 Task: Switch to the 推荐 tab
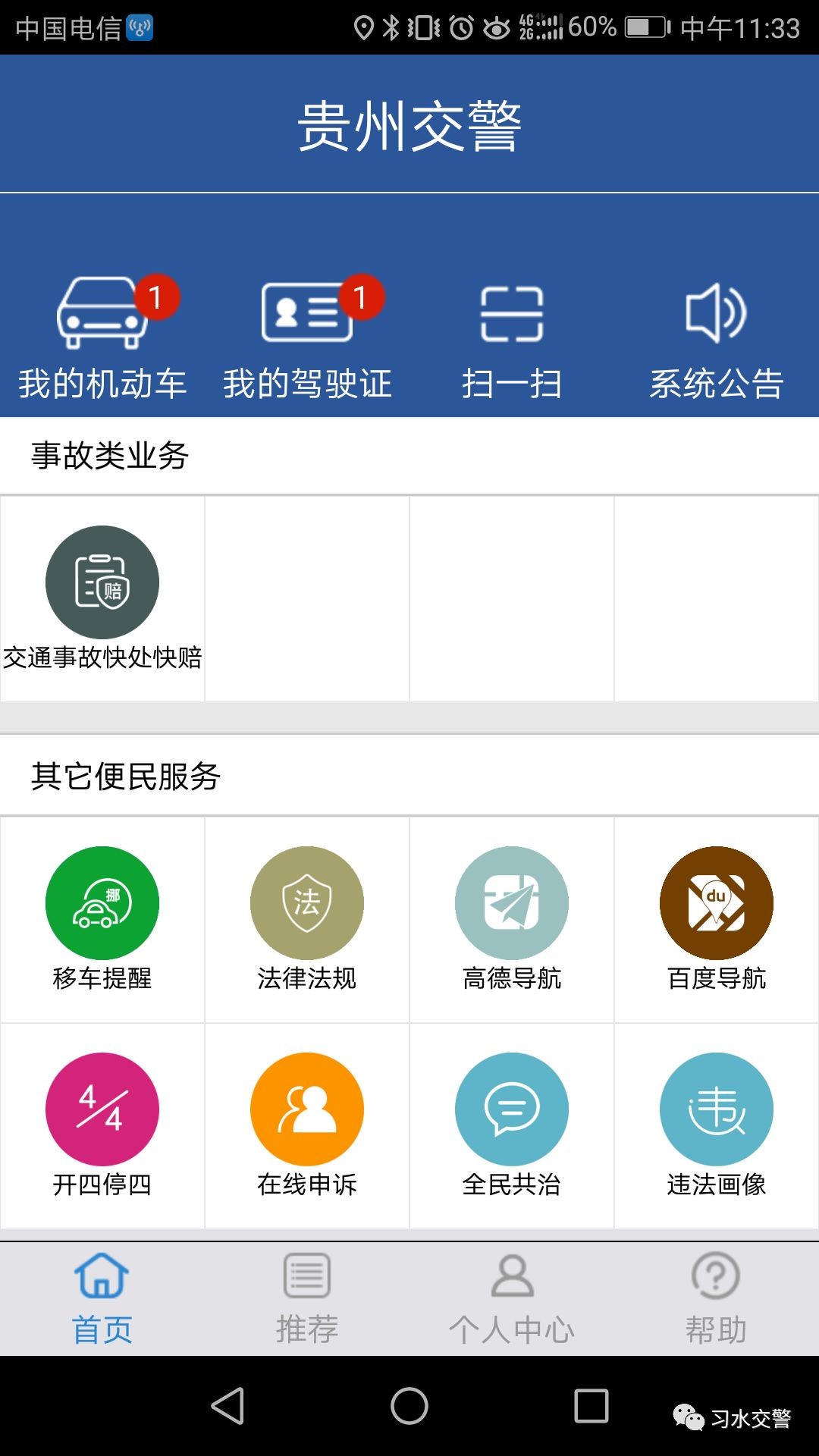point(307,1298)
